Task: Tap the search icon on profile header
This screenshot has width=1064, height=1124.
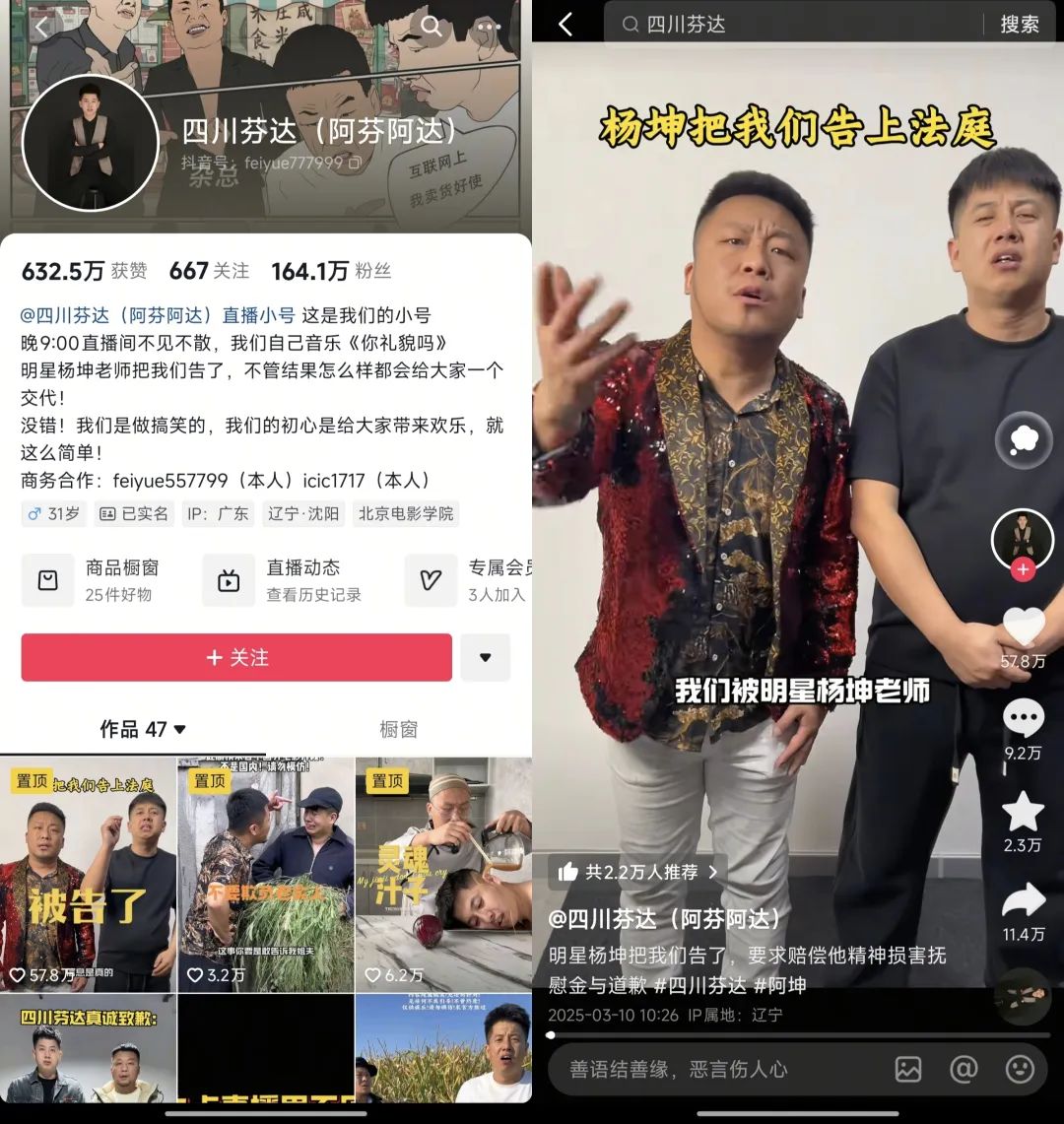Action: click(432, 27)
